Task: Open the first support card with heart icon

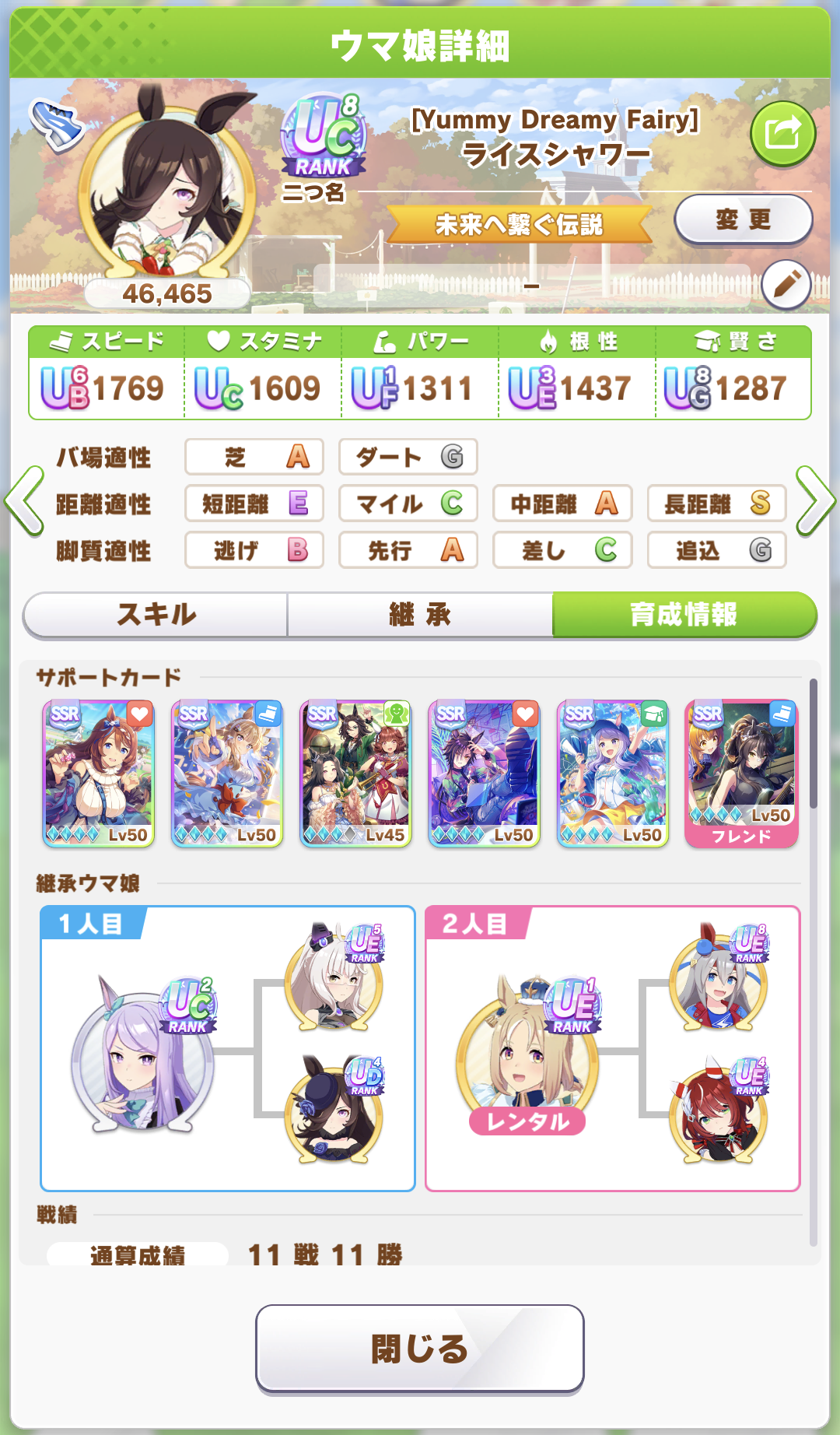Action: (x=99, y=773)
